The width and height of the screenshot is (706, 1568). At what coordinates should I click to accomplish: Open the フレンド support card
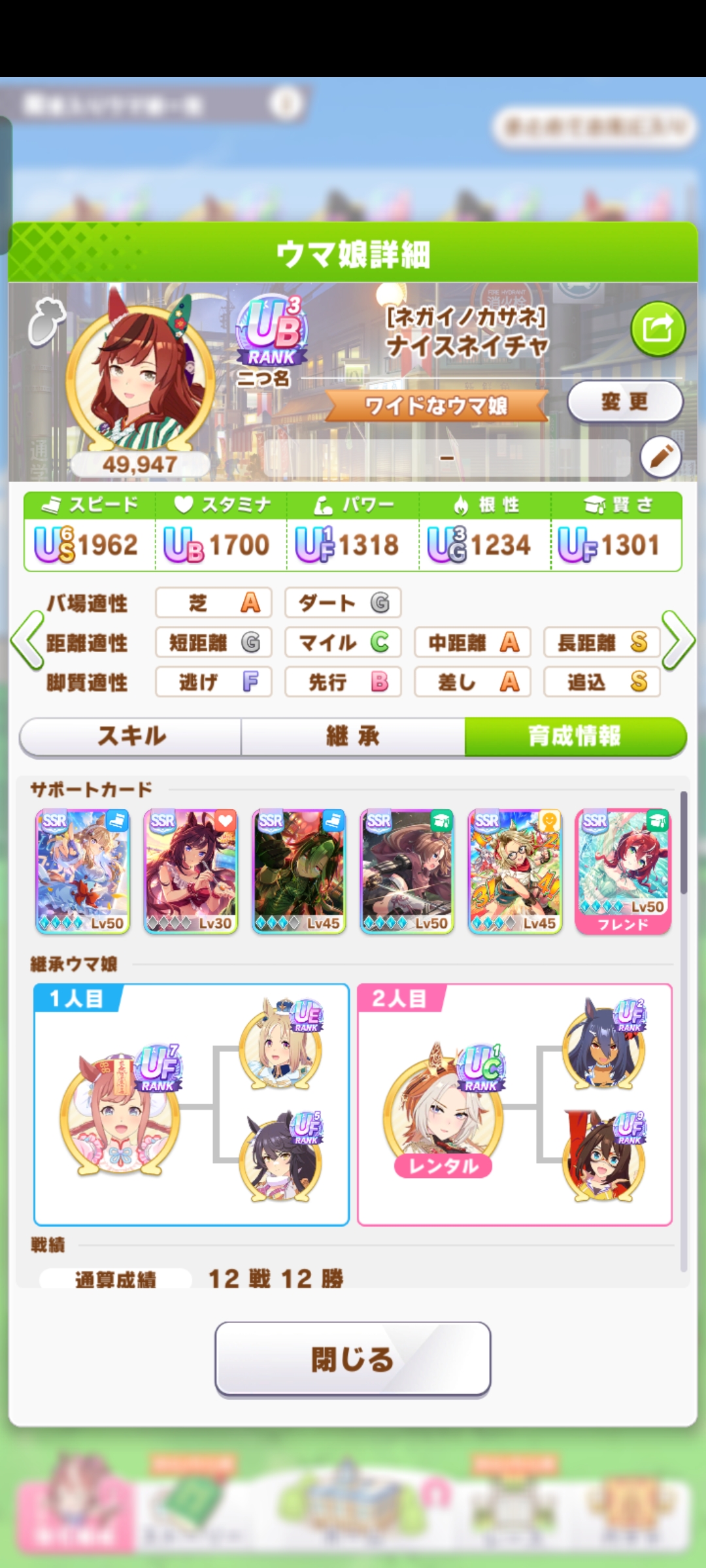[x=623, y=872]
